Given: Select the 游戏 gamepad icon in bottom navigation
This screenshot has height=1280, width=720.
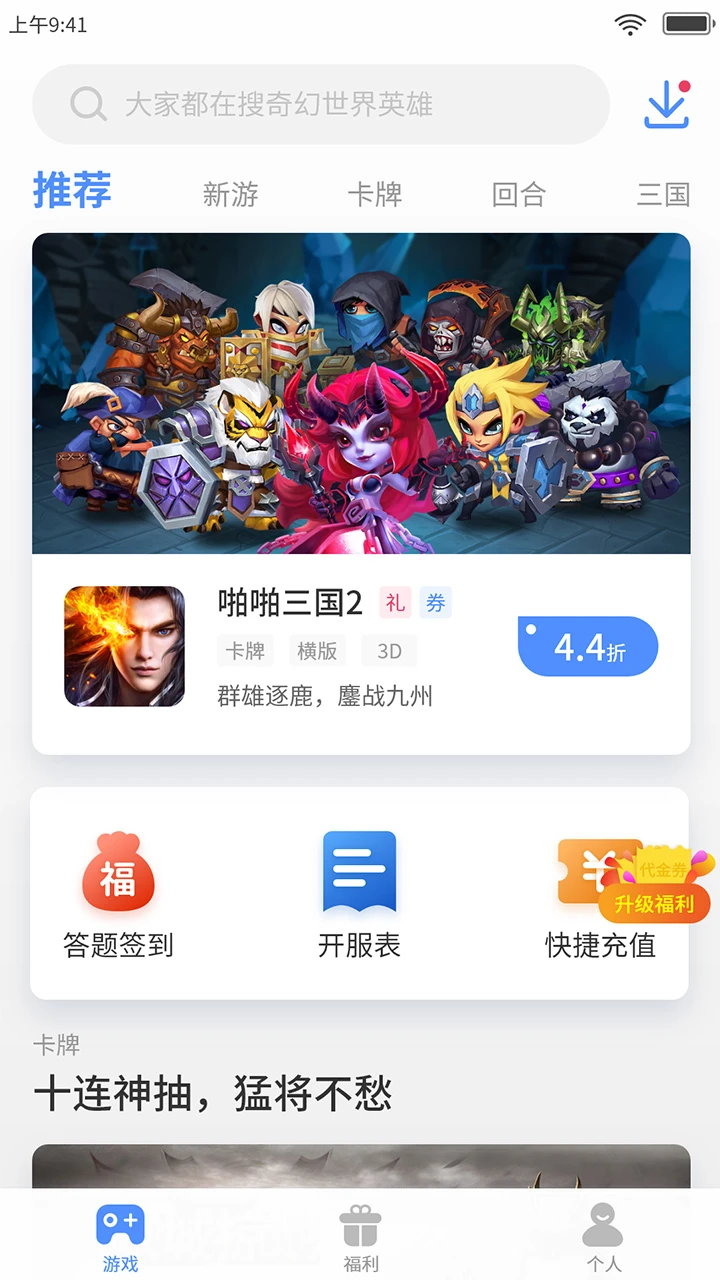Looking at the screenshot, I should (x=120, y=1222).
